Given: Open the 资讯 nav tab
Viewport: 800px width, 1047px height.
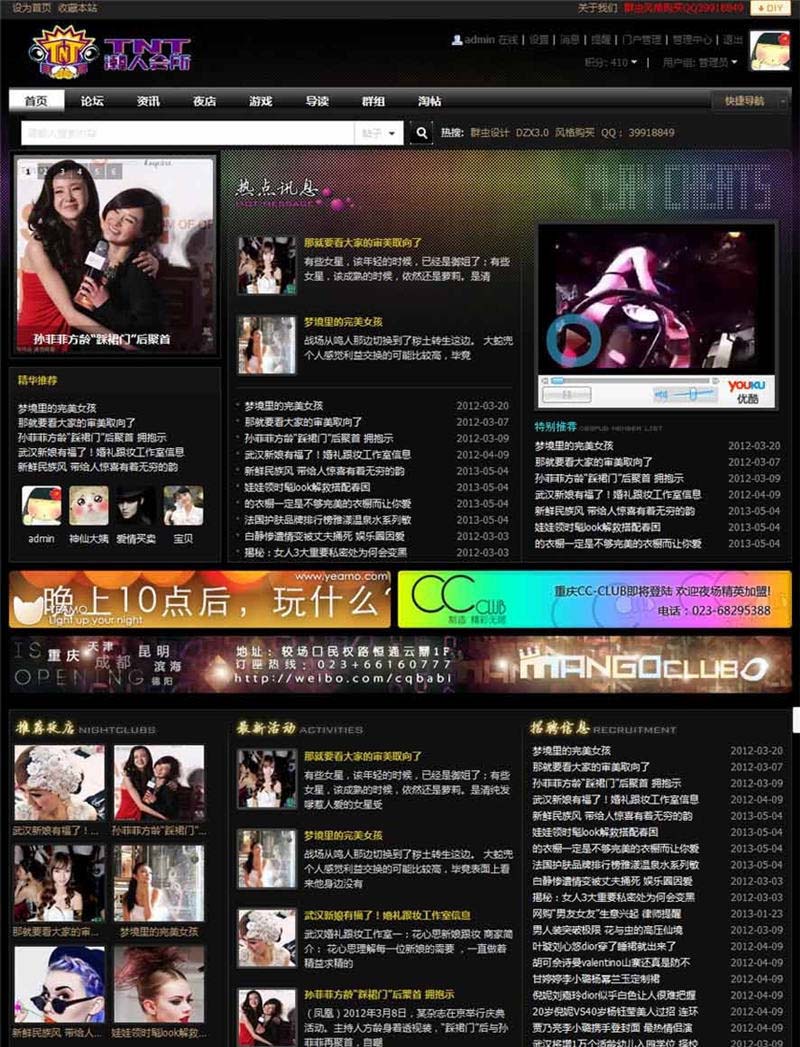Looking at the screenshot, I should coord(148,101).
